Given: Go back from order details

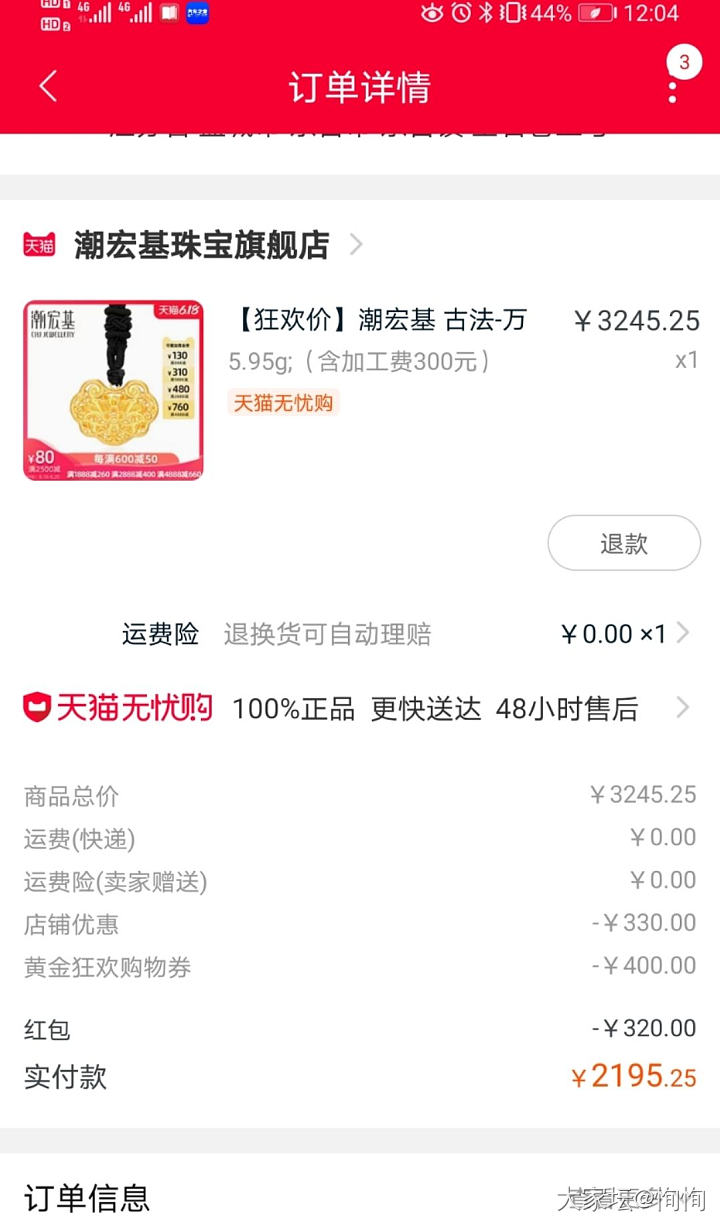Looking at the screenshot, I should tap(48, 87).
